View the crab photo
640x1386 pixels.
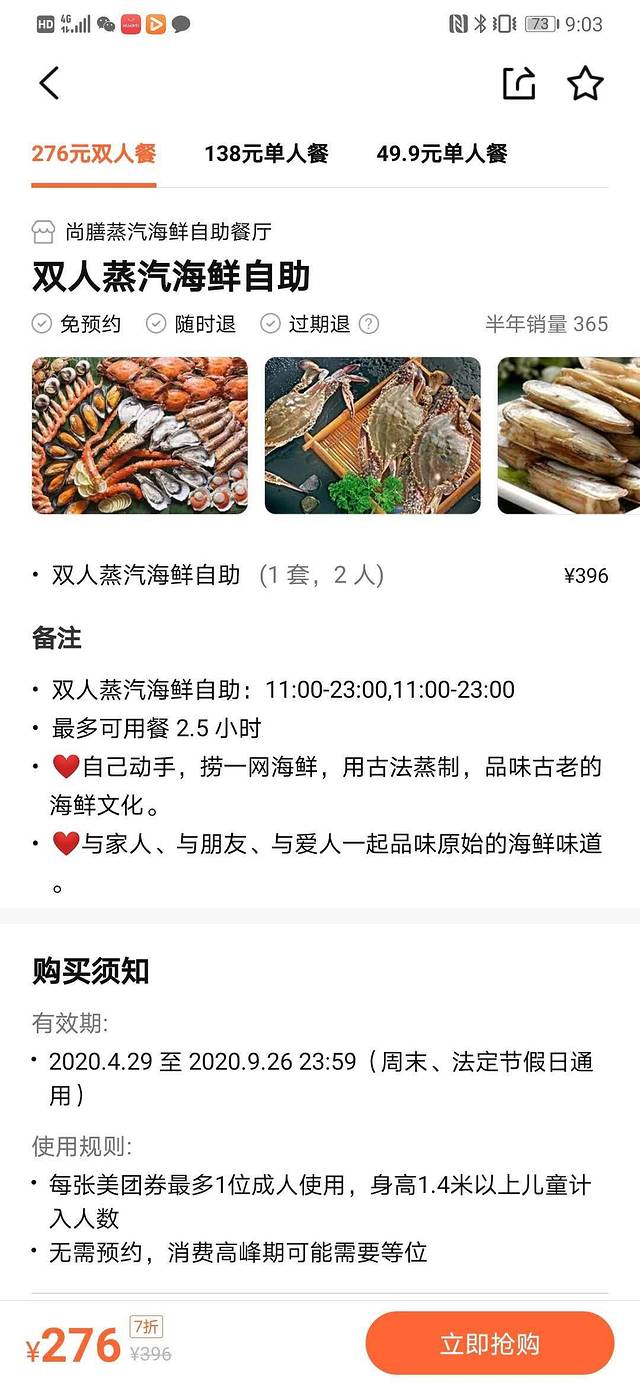click(372, 435)
